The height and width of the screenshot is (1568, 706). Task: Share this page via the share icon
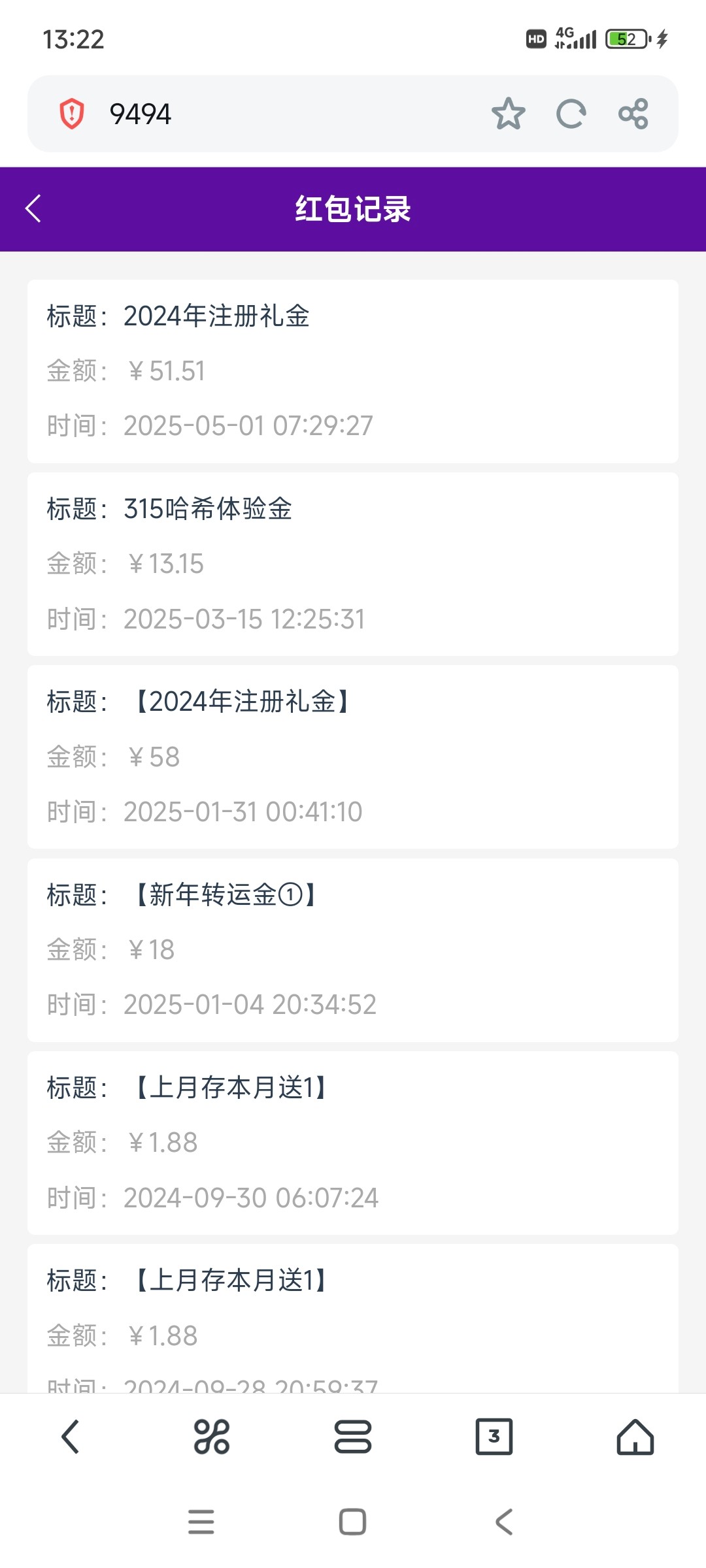point(633,114)
